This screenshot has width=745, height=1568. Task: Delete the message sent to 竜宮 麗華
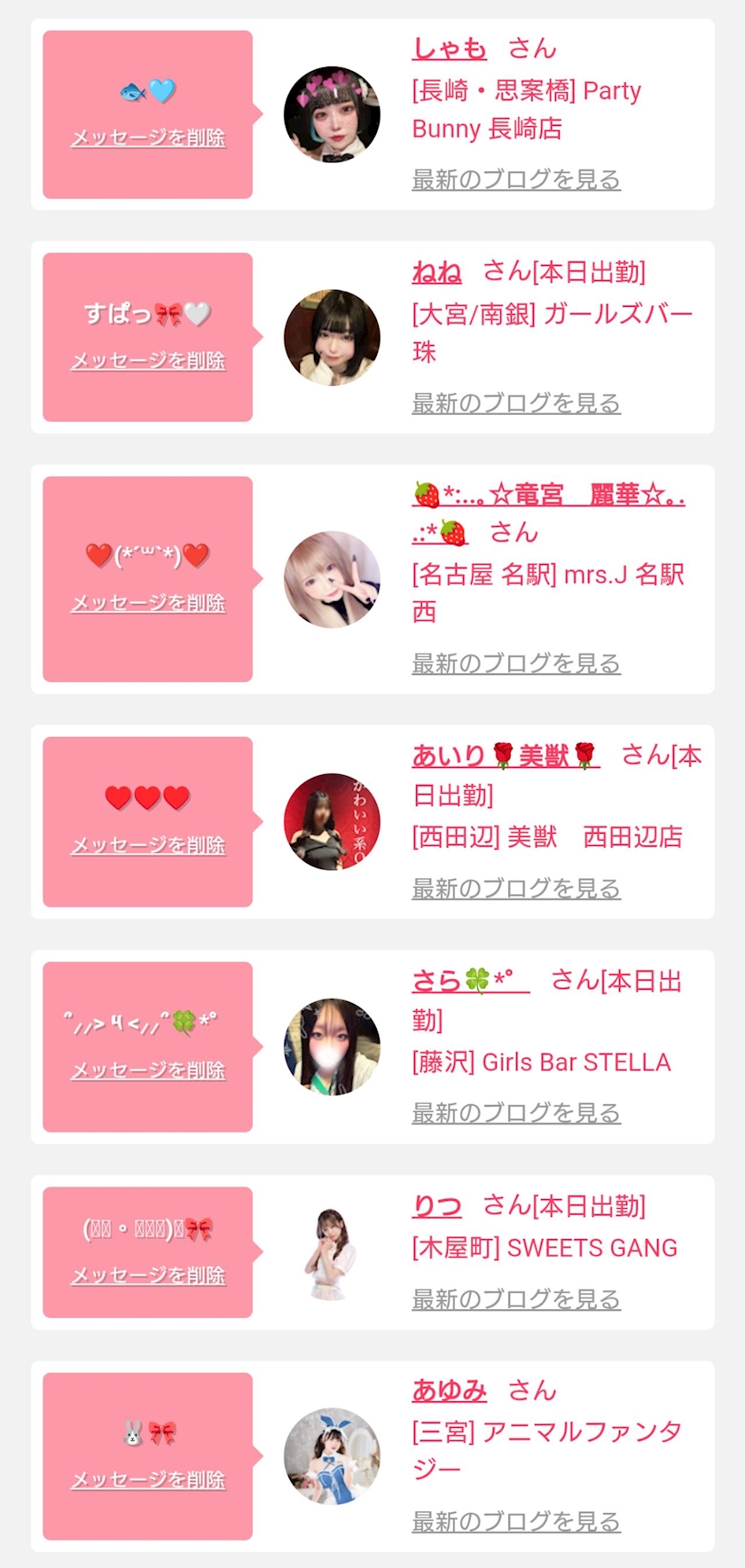pyautogui.click(x=148, y=603)
